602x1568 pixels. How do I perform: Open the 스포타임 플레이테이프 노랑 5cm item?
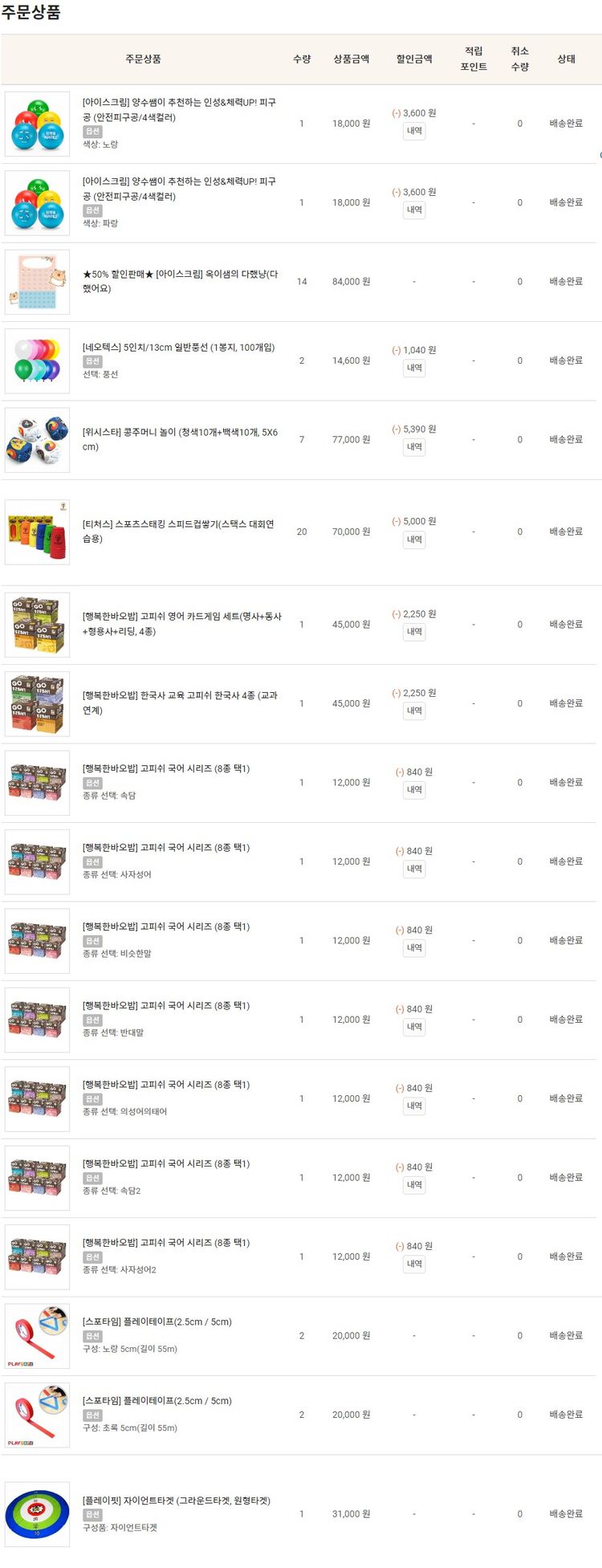point(157,1322)
